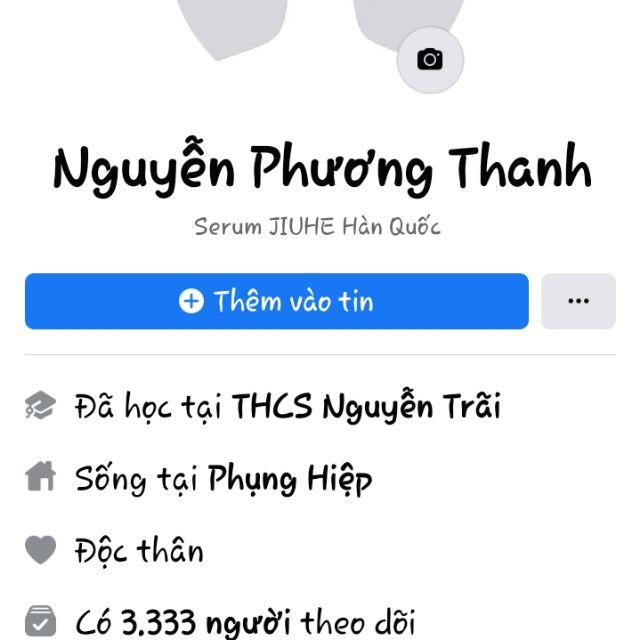Open the Phụng Hiệp location link
Screen dimensions: 640x640
point(290,480)
